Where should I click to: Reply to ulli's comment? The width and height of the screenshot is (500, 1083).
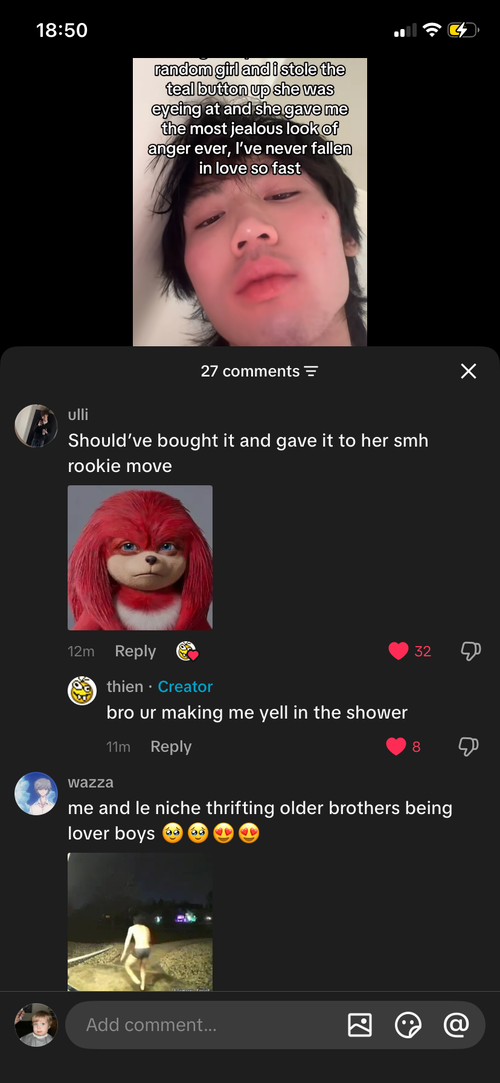(135, 651)
